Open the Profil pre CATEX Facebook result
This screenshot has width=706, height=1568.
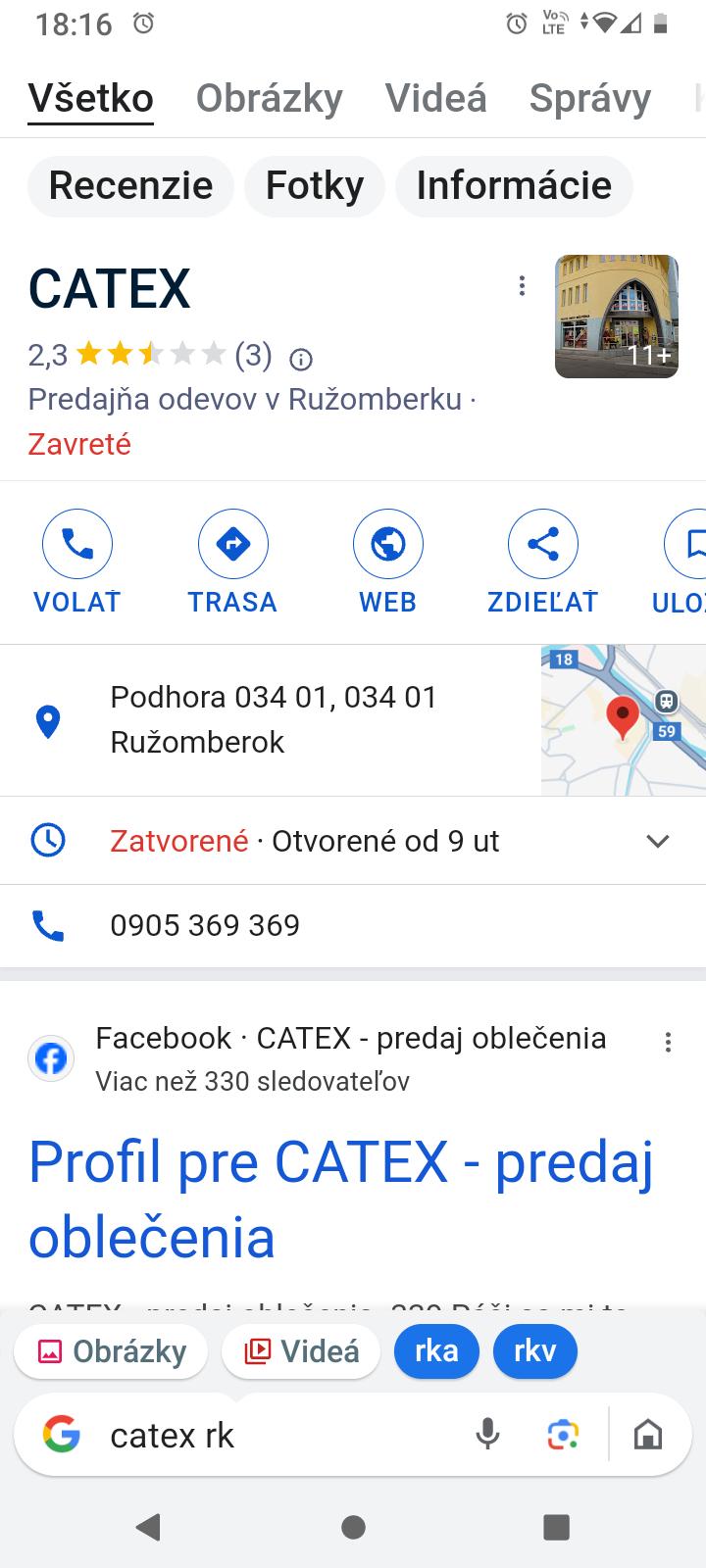pos(340,1199)
